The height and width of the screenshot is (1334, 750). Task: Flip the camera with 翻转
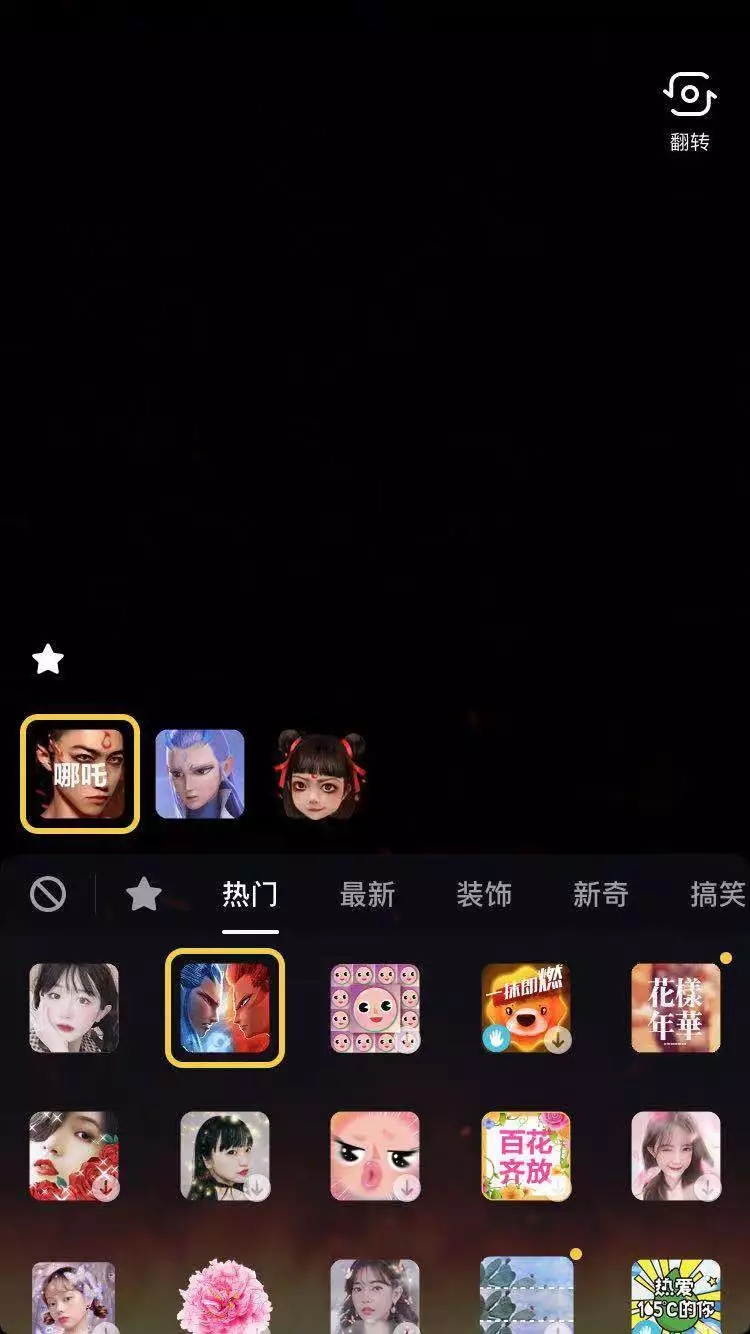(689, 110)
